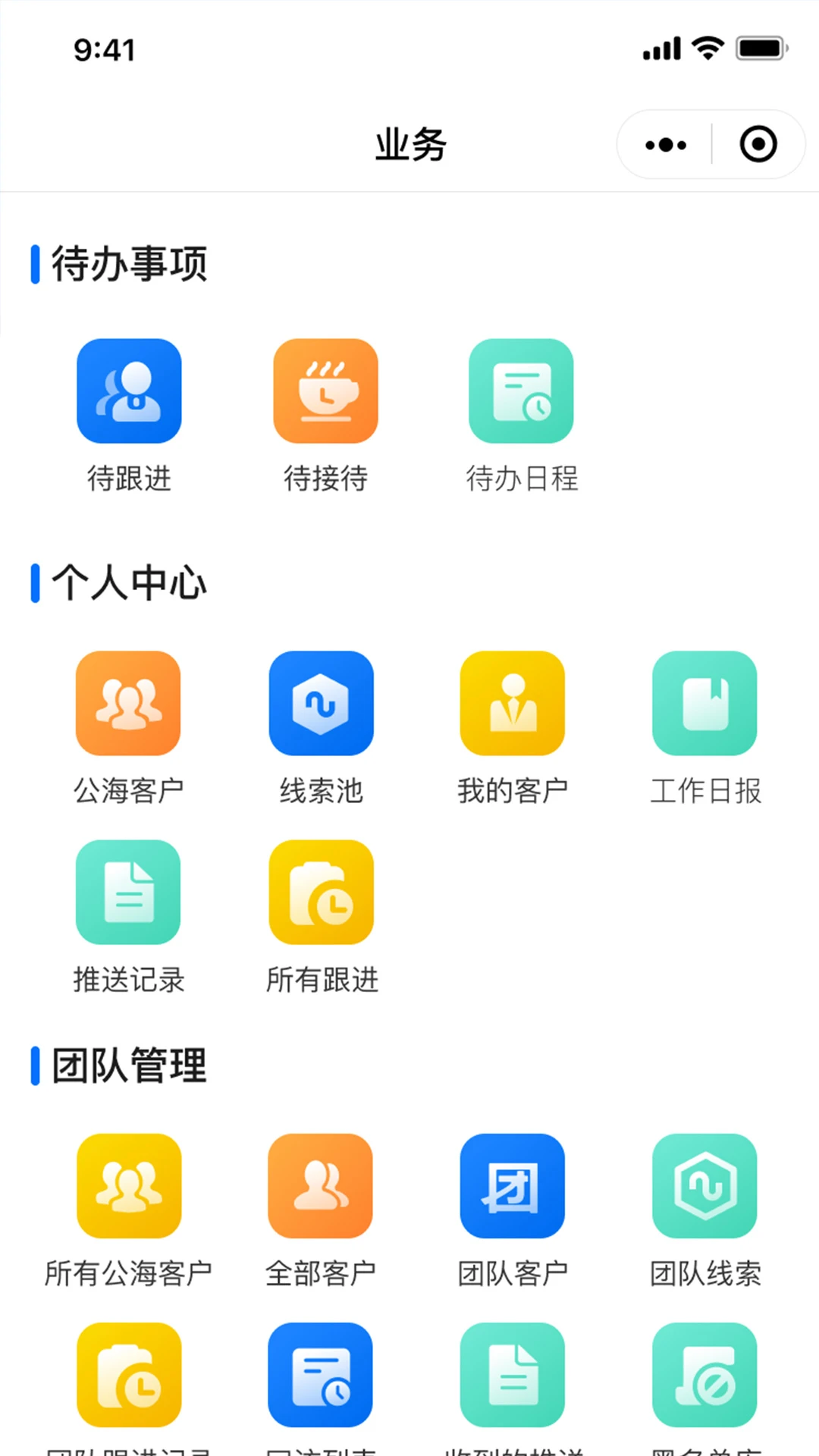Viewport: 819px width, 1456px height.
Task: Tap the capsule circle button top right
Action: 758,143
